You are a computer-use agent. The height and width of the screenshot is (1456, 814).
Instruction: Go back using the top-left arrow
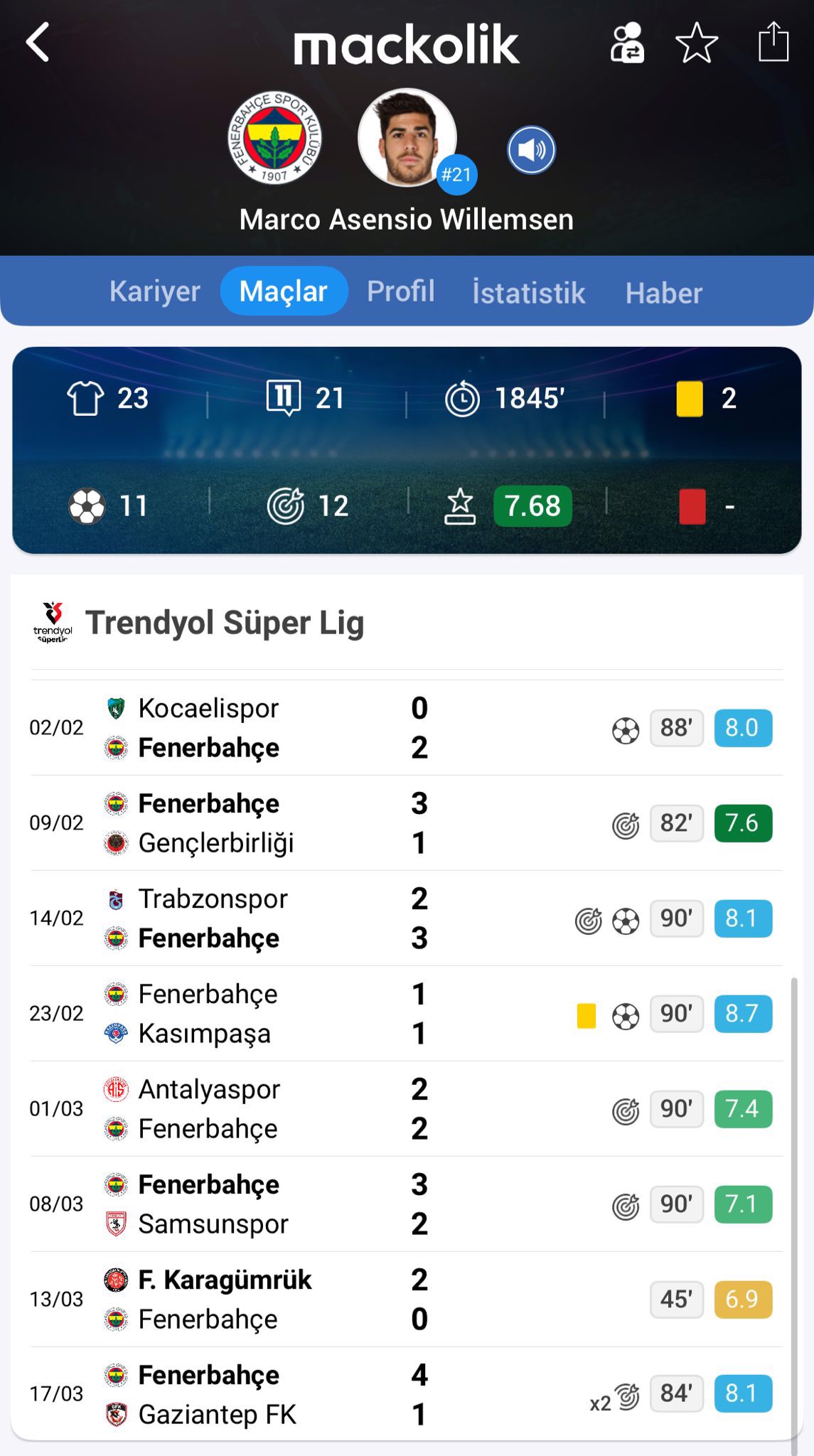coord(38,43)
